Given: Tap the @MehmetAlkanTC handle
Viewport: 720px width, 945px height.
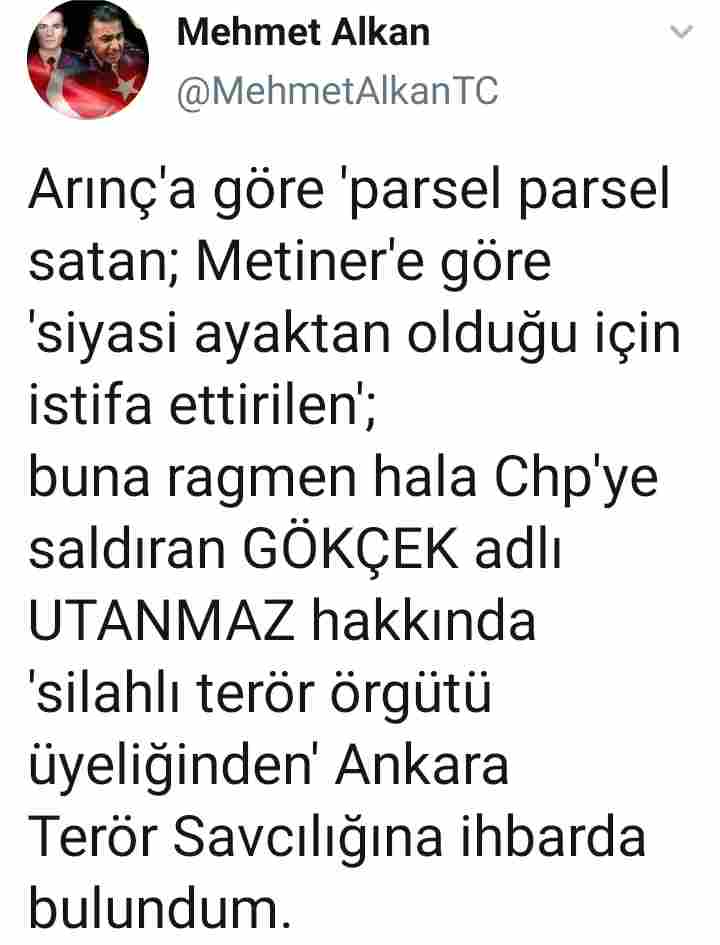Looking at the screenshot, I should [x=336, y=92].
